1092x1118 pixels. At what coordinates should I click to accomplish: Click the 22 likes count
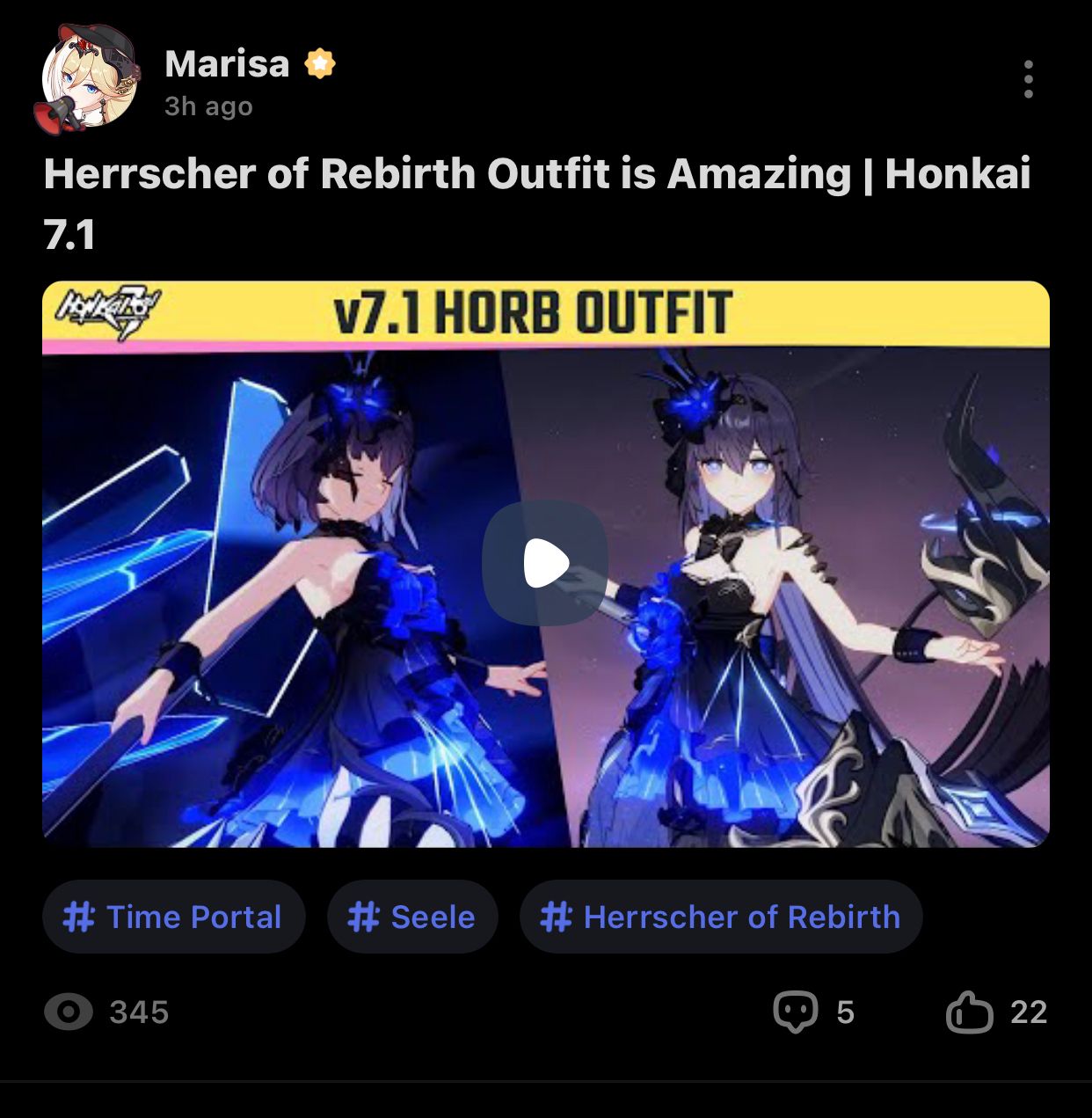1028,1013
